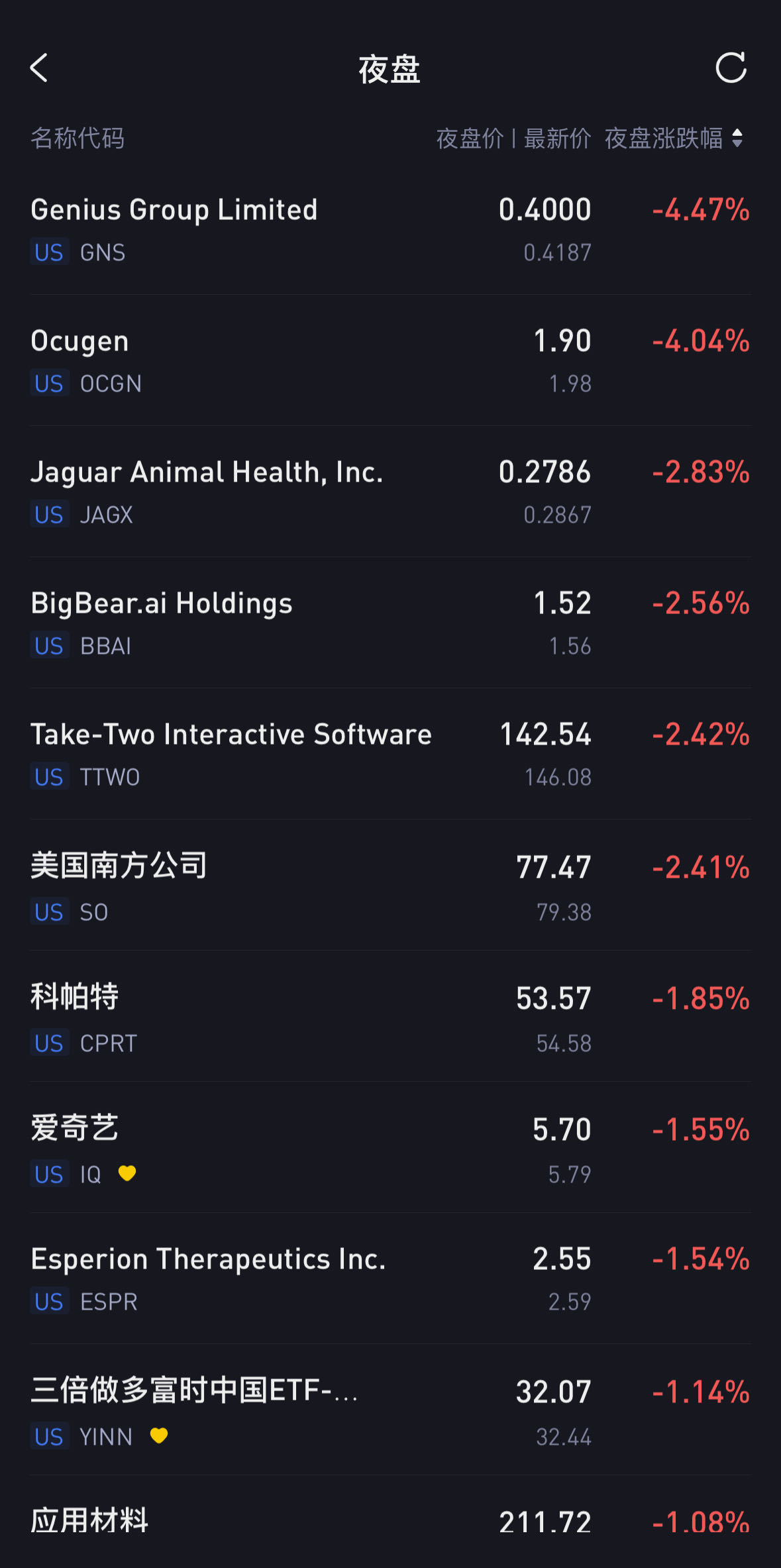781x1568 pixels.
Task: Tap the US badge next to TTWO
Action: [48, 777]
